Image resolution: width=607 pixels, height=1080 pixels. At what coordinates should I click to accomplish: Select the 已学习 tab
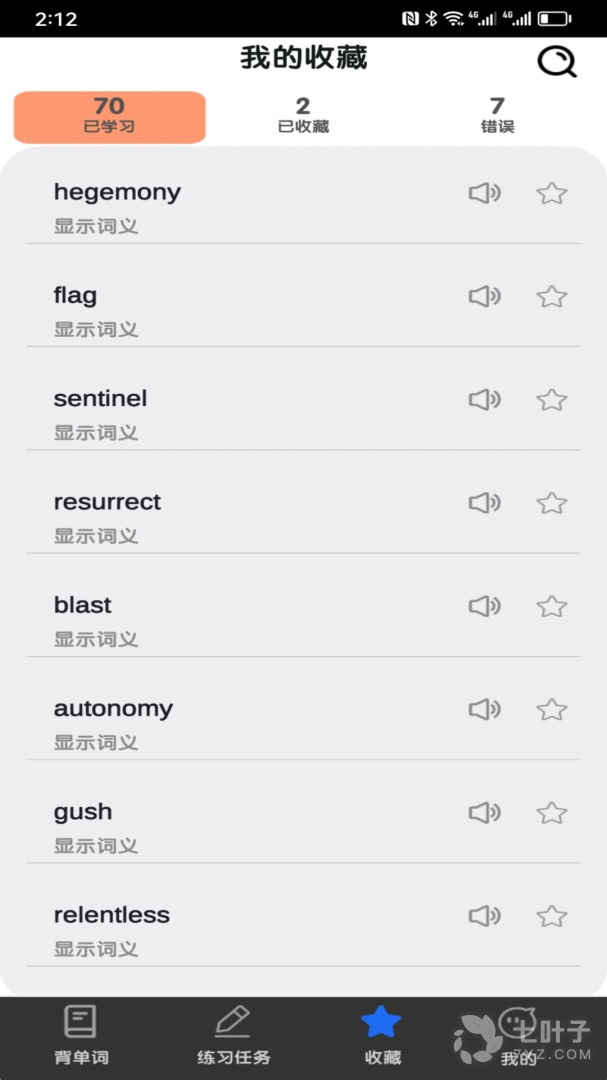pyautogui.click(x=109, y=117)
